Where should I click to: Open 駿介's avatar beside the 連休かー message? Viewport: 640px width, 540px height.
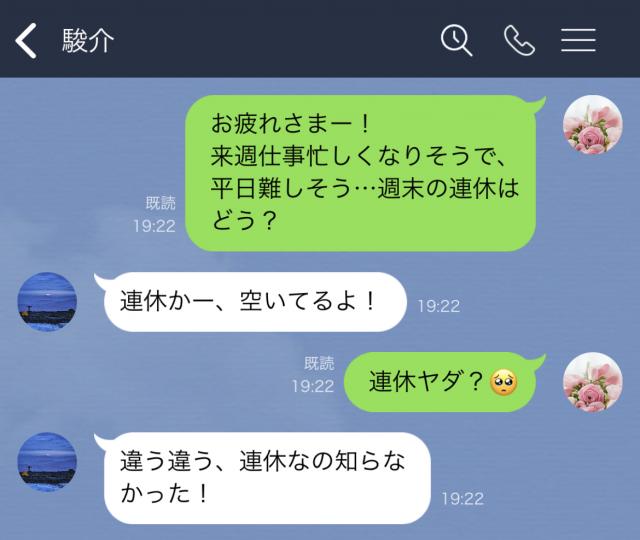coord(48,301)
